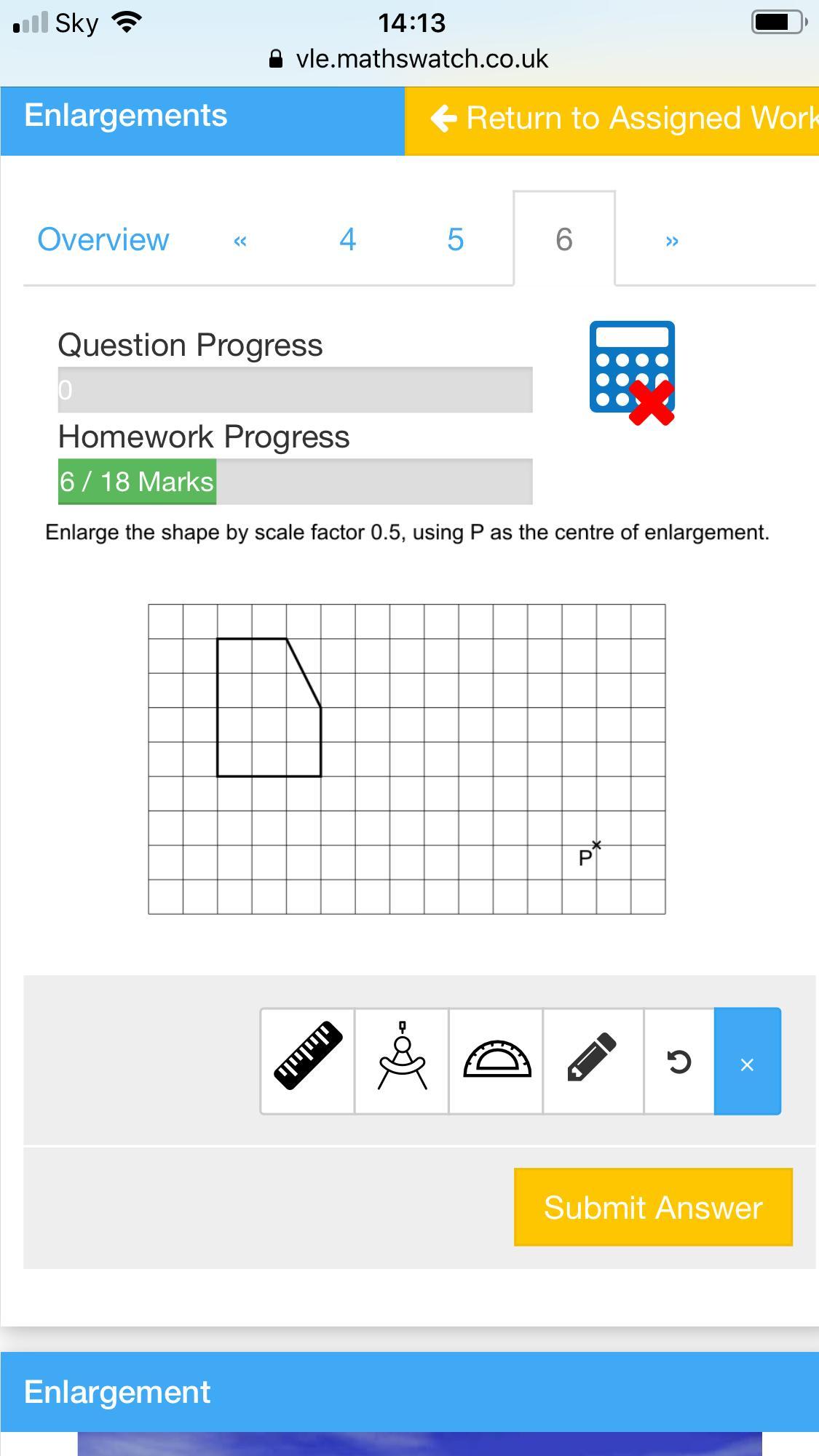This screenshot has height=1456, width=819.
Task: Select question 6 tab
Action: (x=564, y=239)
